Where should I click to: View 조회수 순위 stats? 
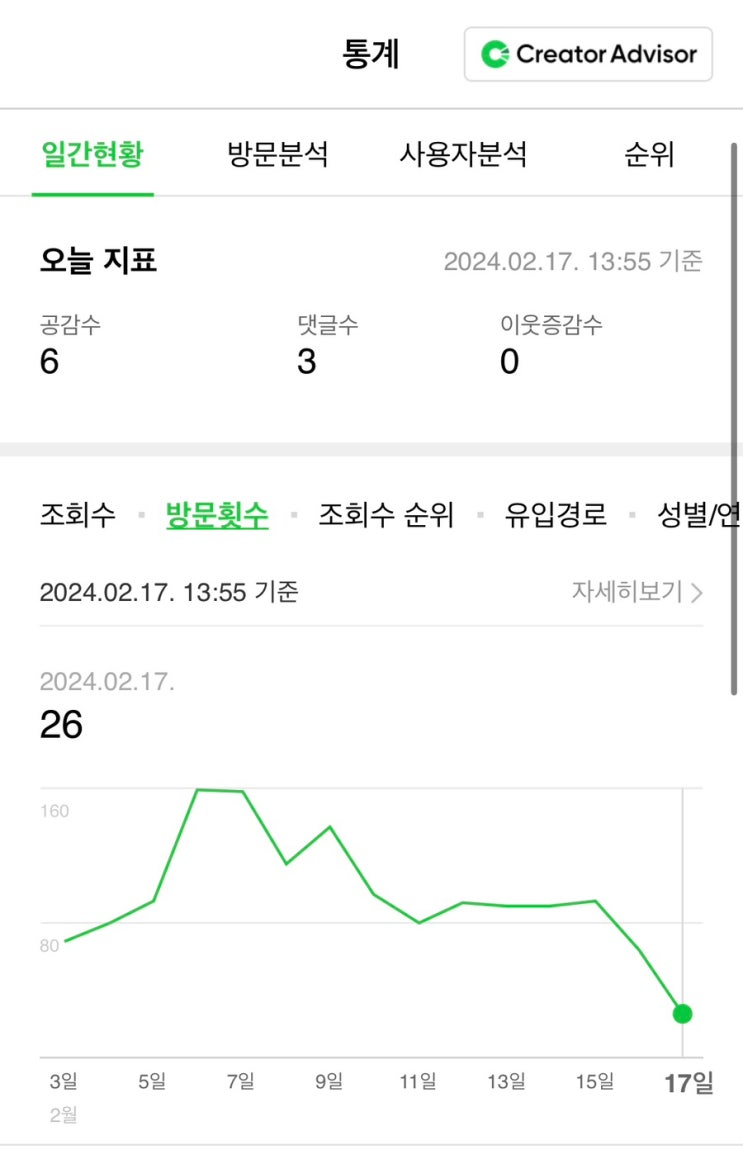(386, 514)
